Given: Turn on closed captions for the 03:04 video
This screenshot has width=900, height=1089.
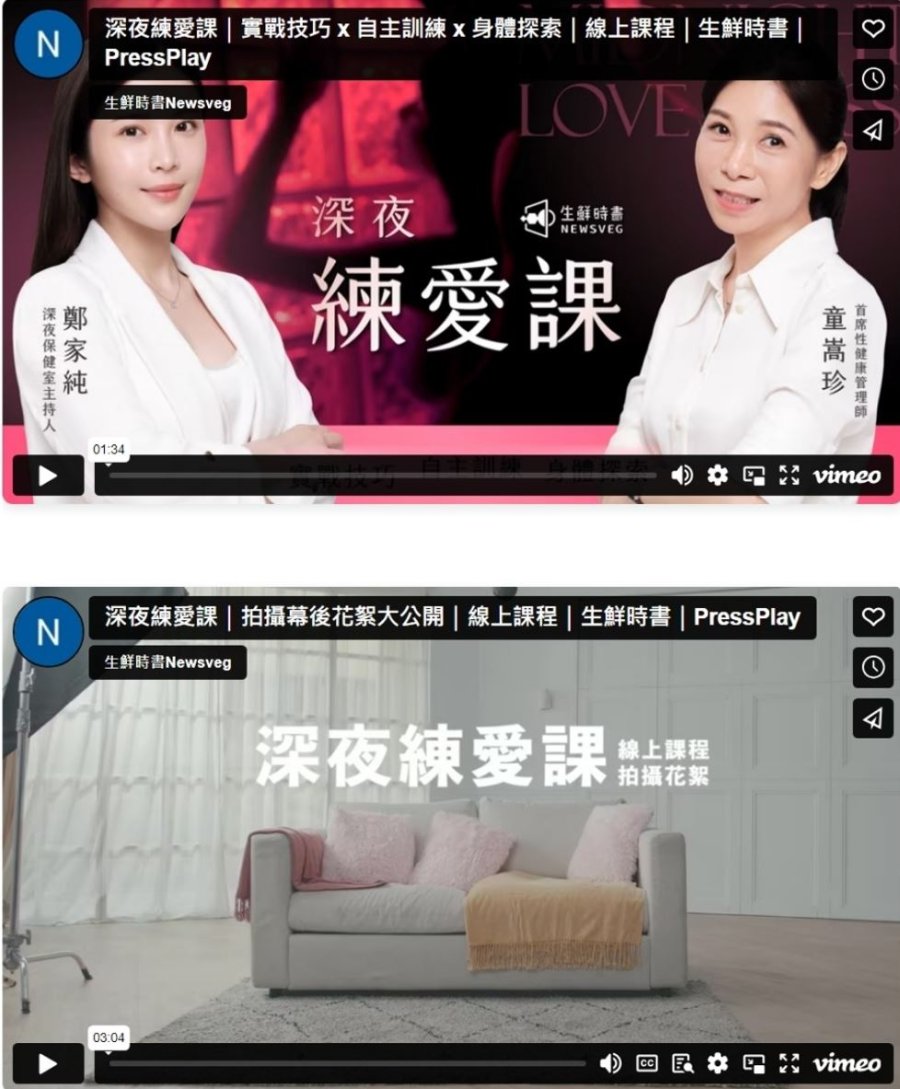Looking at the screenshot, I should point(647,1063).
